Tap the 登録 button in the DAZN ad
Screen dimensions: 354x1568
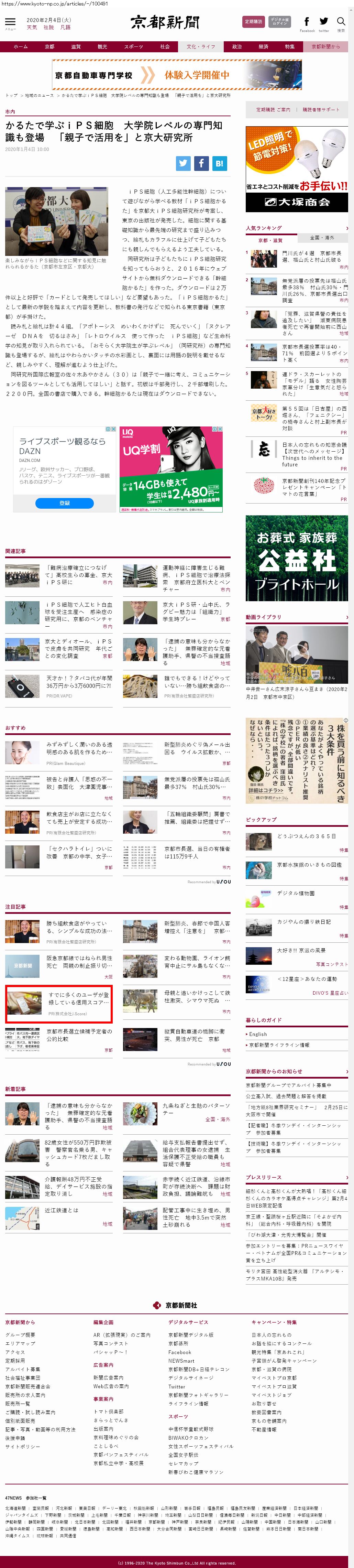click(x=65, y=503)
